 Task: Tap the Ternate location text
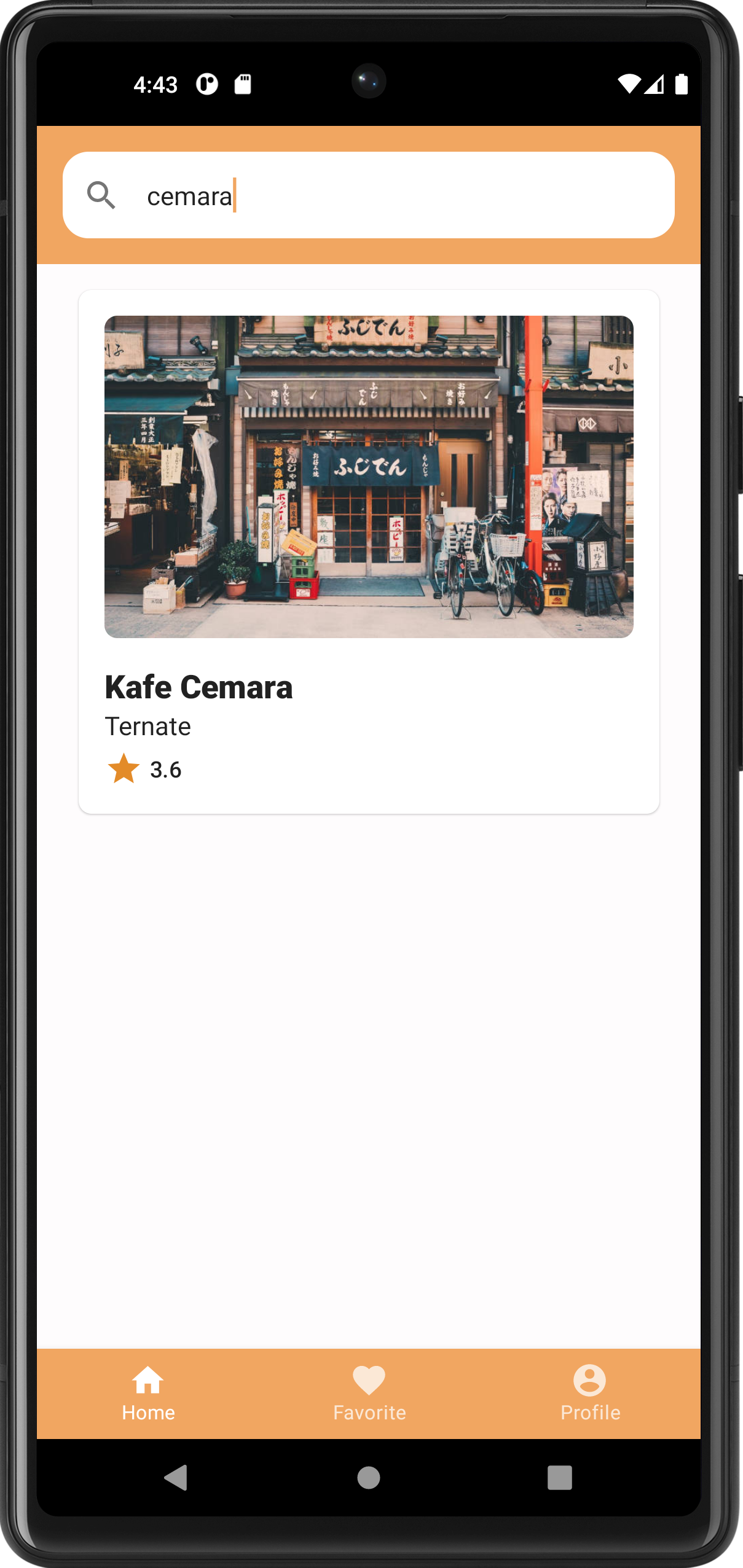(148, 727)
